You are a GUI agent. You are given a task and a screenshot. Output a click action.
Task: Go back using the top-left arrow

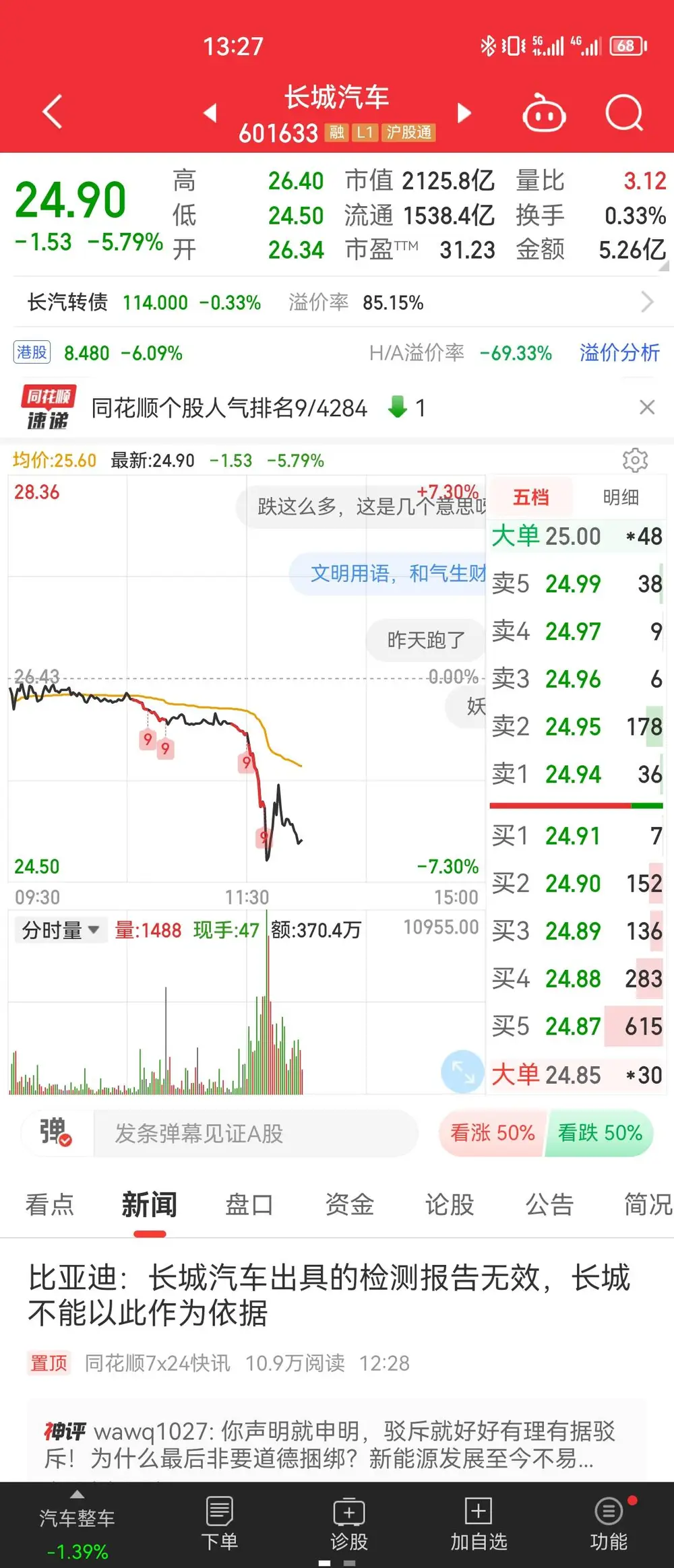click(53, 112)
